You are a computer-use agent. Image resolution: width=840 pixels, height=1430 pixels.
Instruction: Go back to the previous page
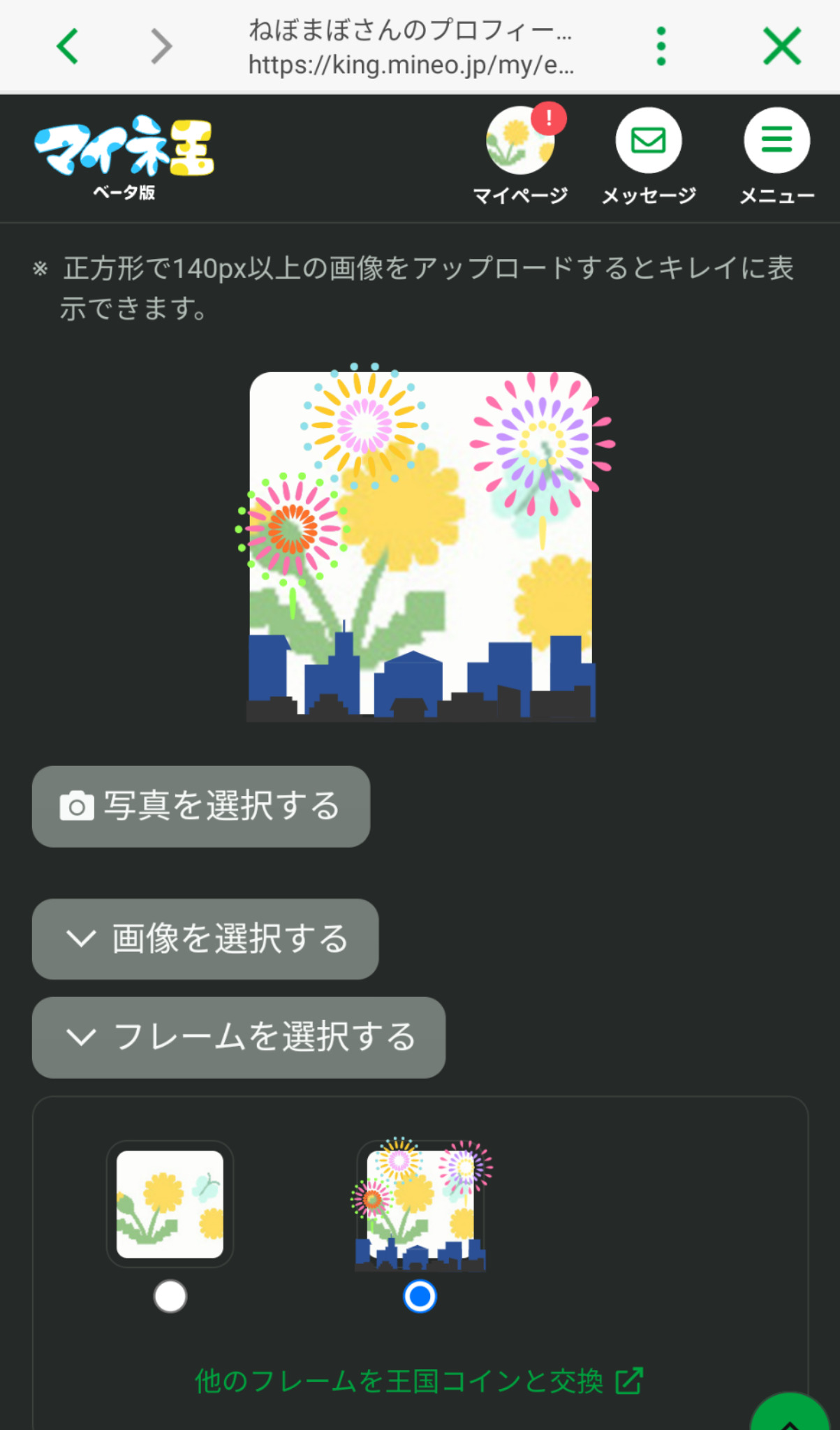click(68, 47)
